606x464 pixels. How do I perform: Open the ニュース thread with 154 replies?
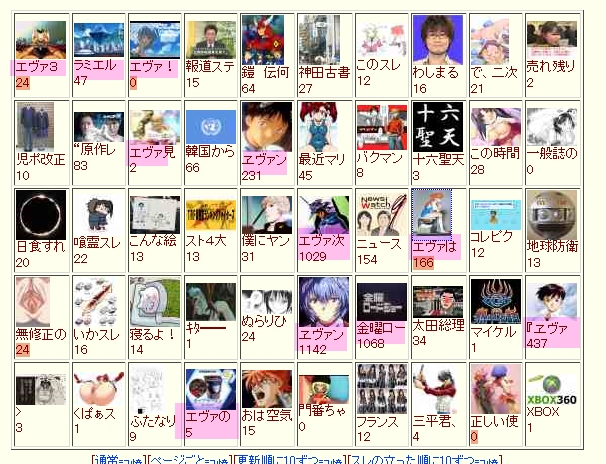[381, 214]
